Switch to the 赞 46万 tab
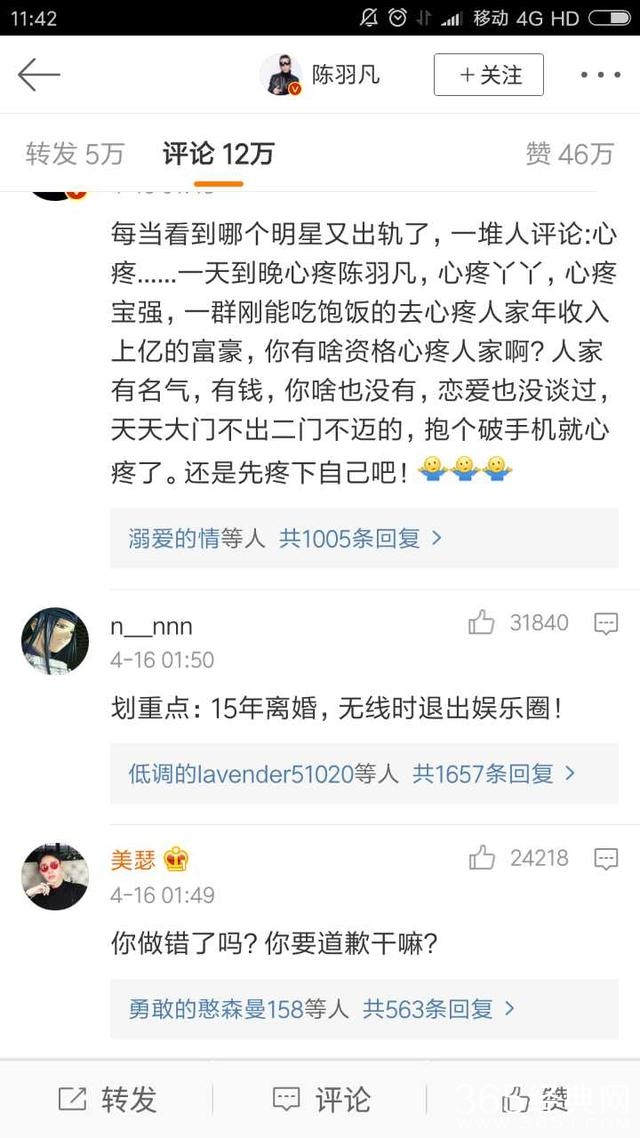Viewport: 640px width, 1138px height. (x=569, y=153)
